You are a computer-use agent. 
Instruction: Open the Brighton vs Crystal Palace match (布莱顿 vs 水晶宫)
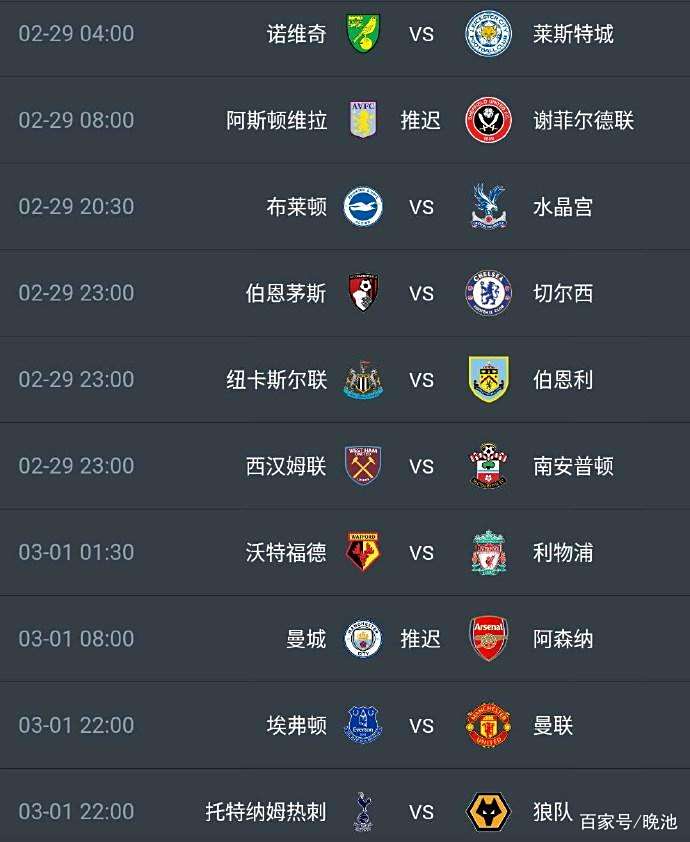coord(421,207)
